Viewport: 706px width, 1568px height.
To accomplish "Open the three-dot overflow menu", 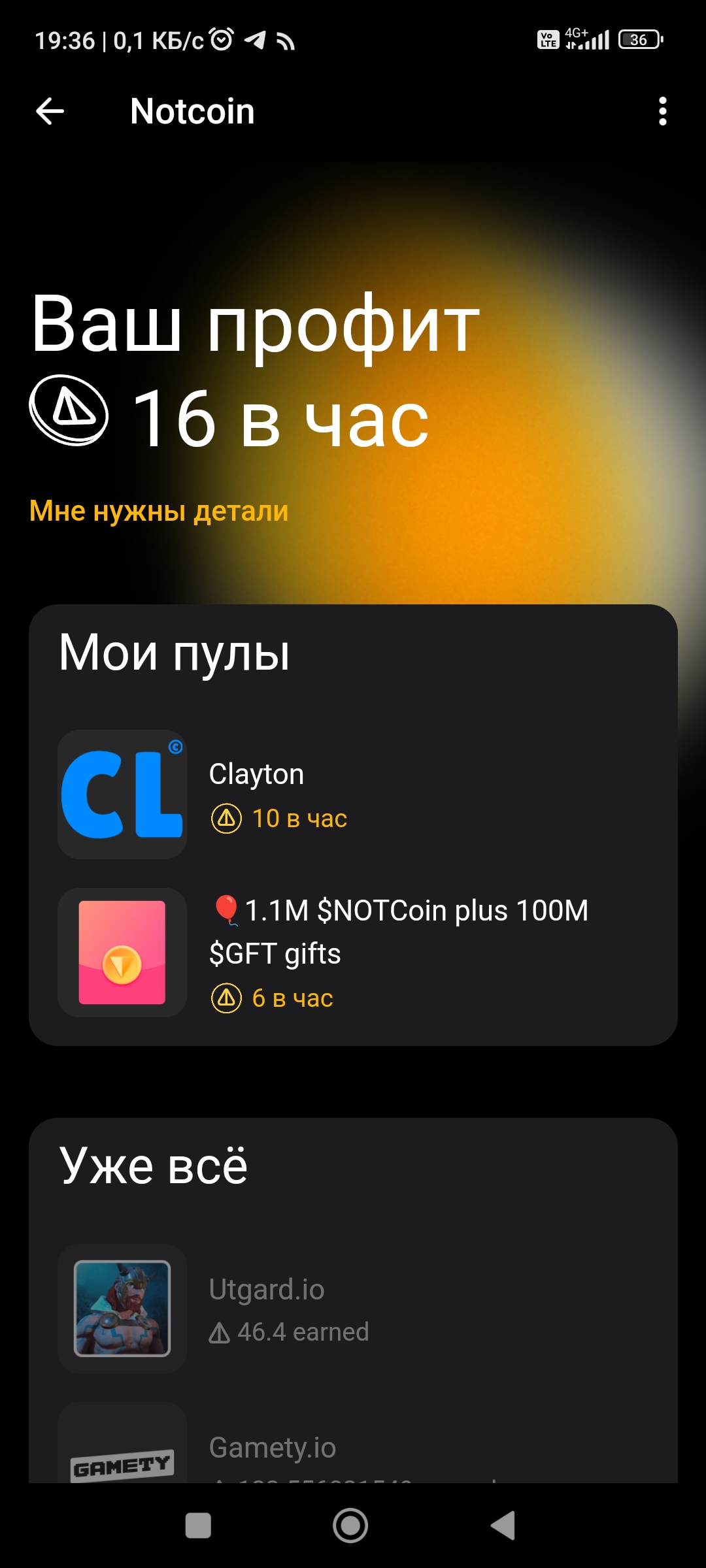I will click(662, 112).
